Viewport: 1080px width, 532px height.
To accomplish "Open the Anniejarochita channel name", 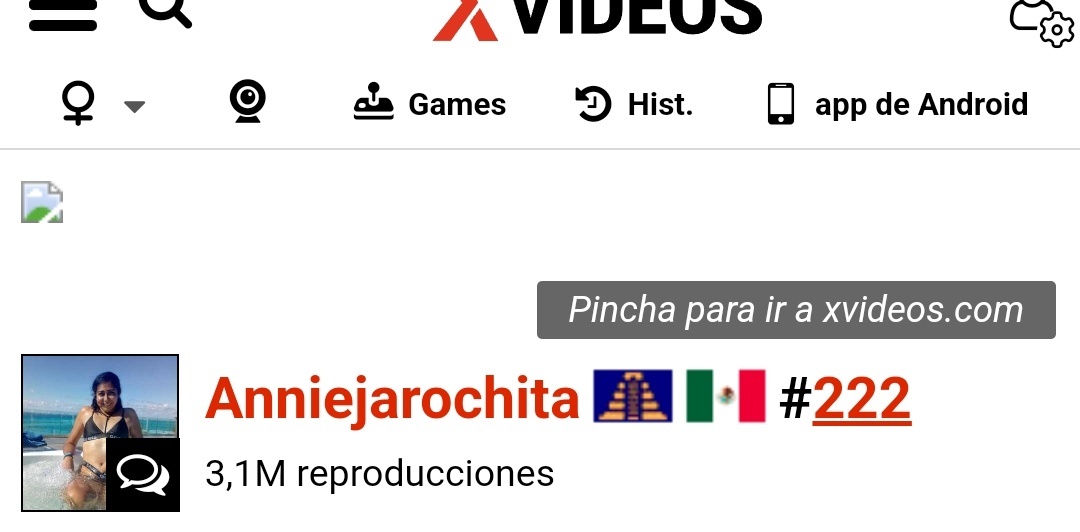I will (392, 399).
